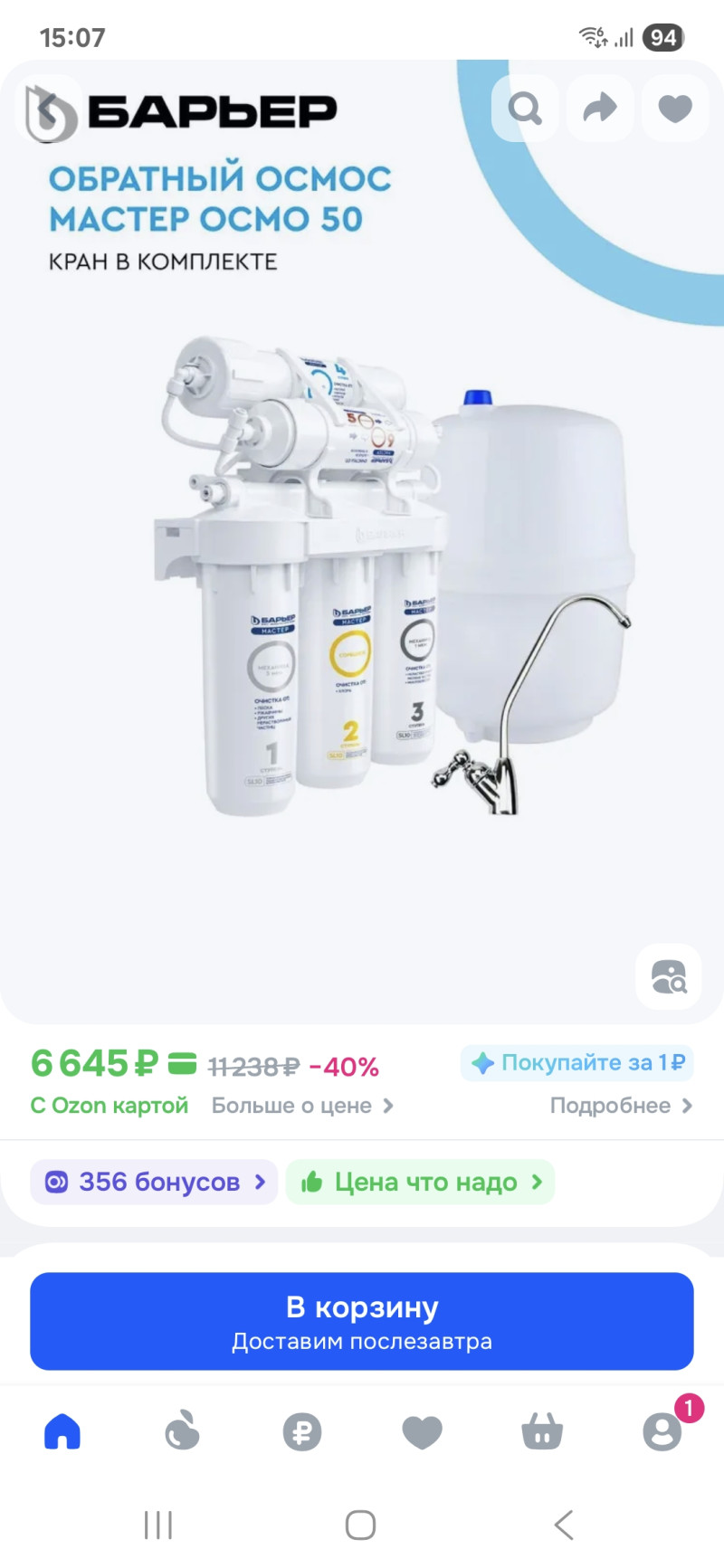Share the Барьер water filter product
724x1568 pixels.
pyautogui.click(x=599, y=109)
